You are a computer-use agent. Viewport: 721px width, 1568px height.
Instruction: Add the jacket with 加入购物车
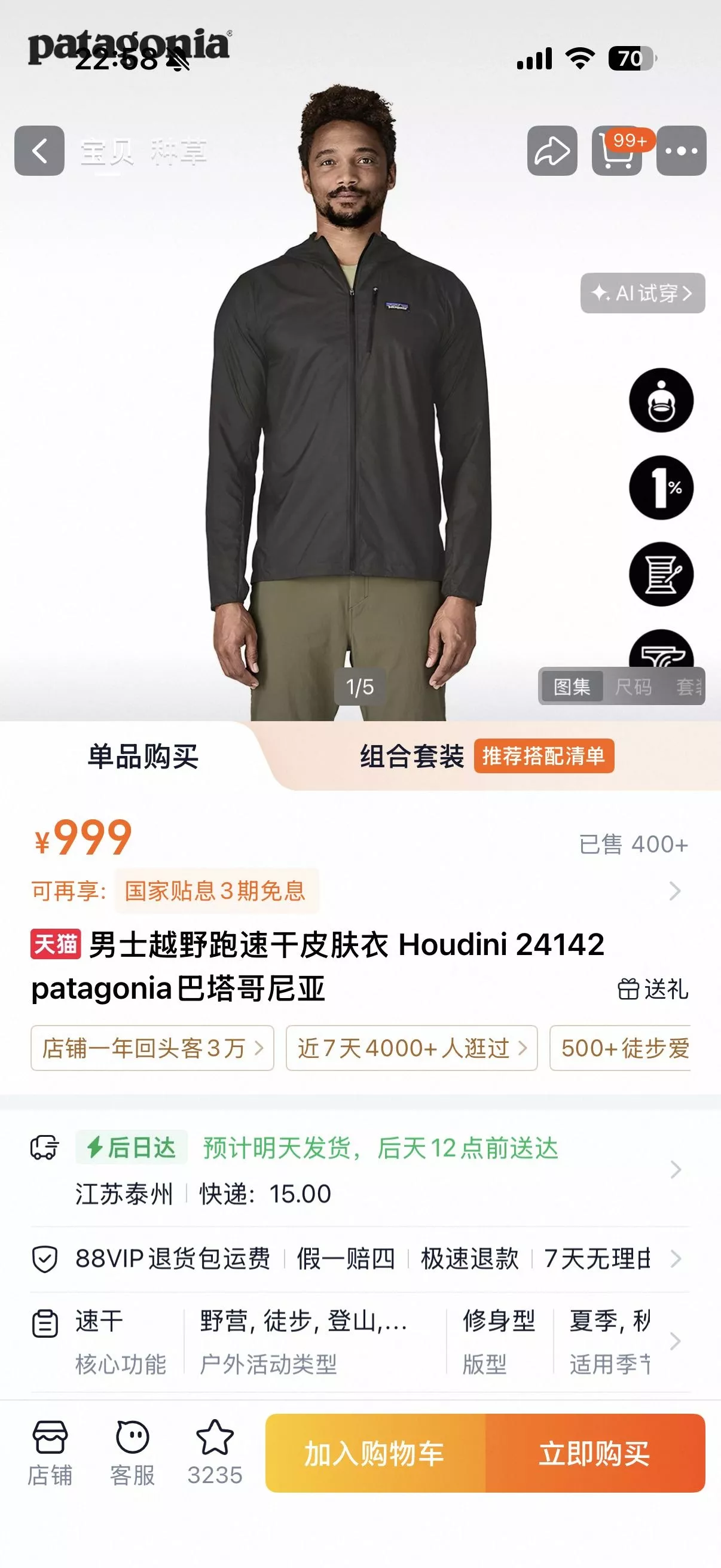click(x=375, y=1454)
